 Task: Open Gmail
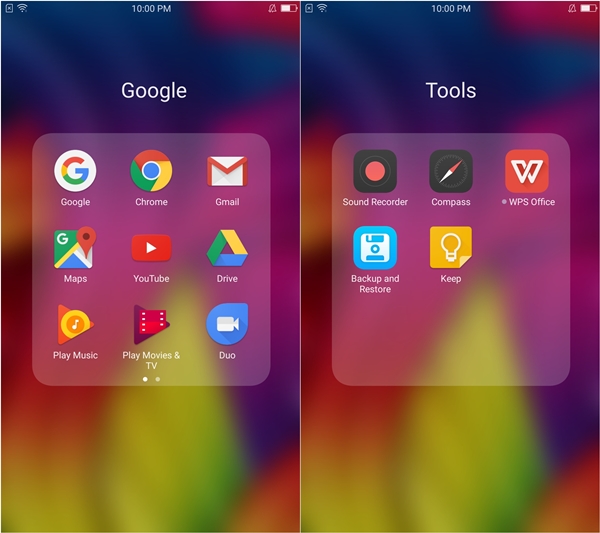227,172
